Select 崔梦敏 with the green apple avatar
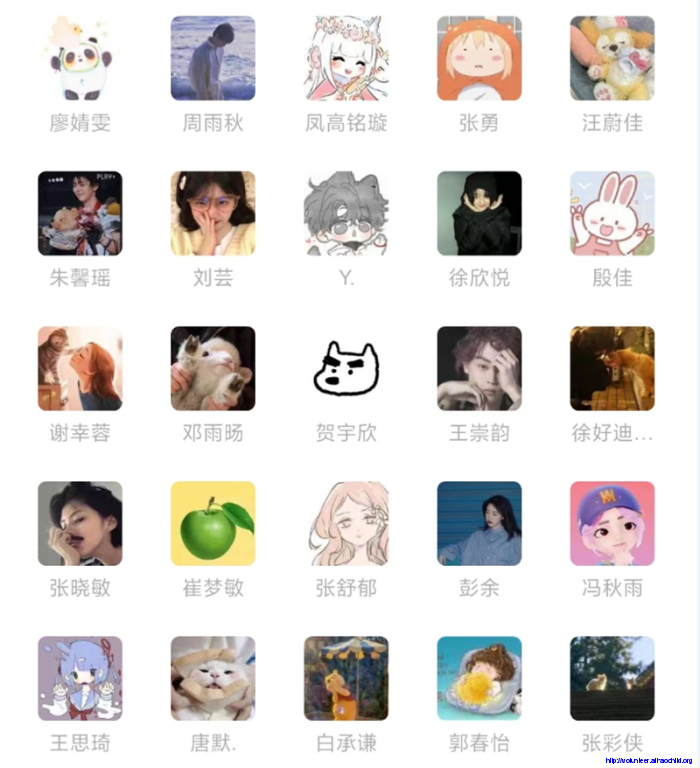Viewport: 700px width, 768px height. click(x=213, y=523)
